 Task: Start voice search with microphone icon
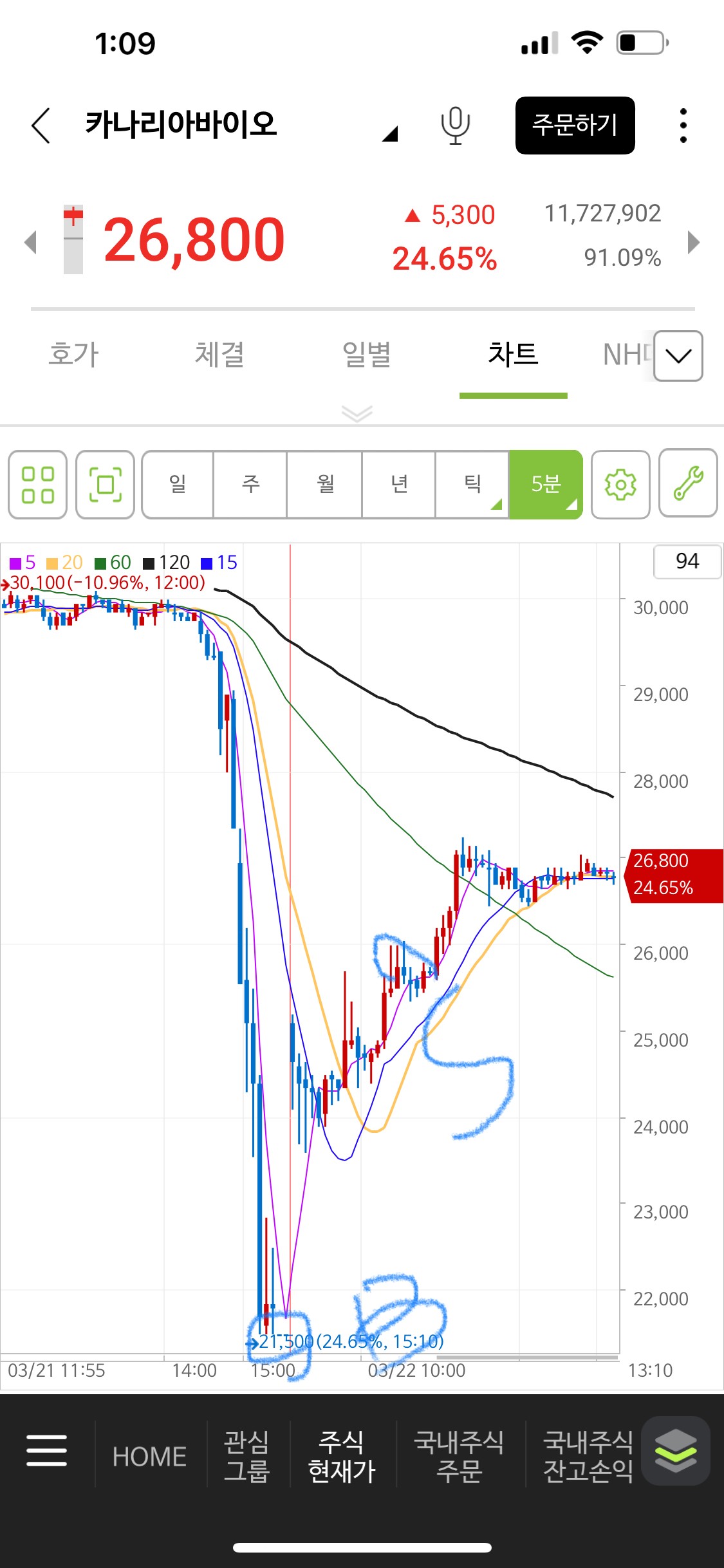(455, 125)
